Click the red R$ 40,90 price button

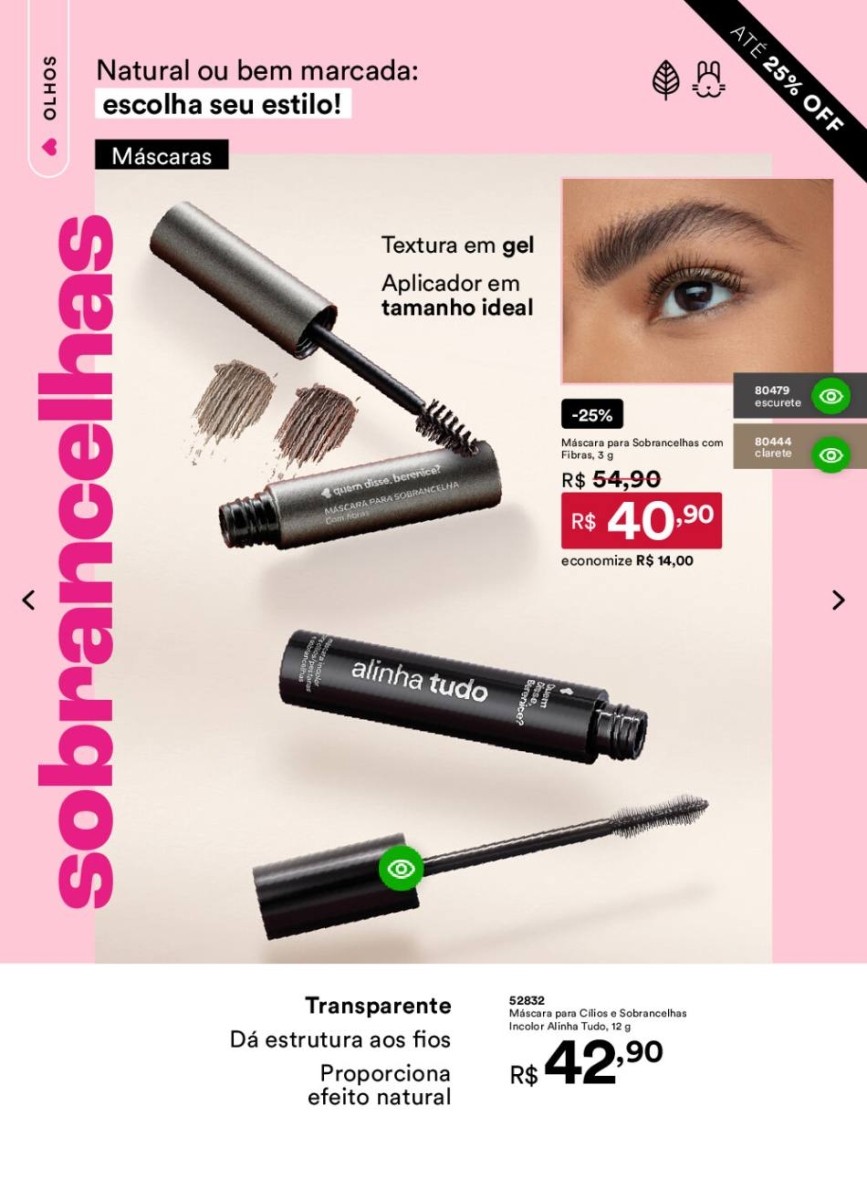pyautogui.click(x=643, y=518)
